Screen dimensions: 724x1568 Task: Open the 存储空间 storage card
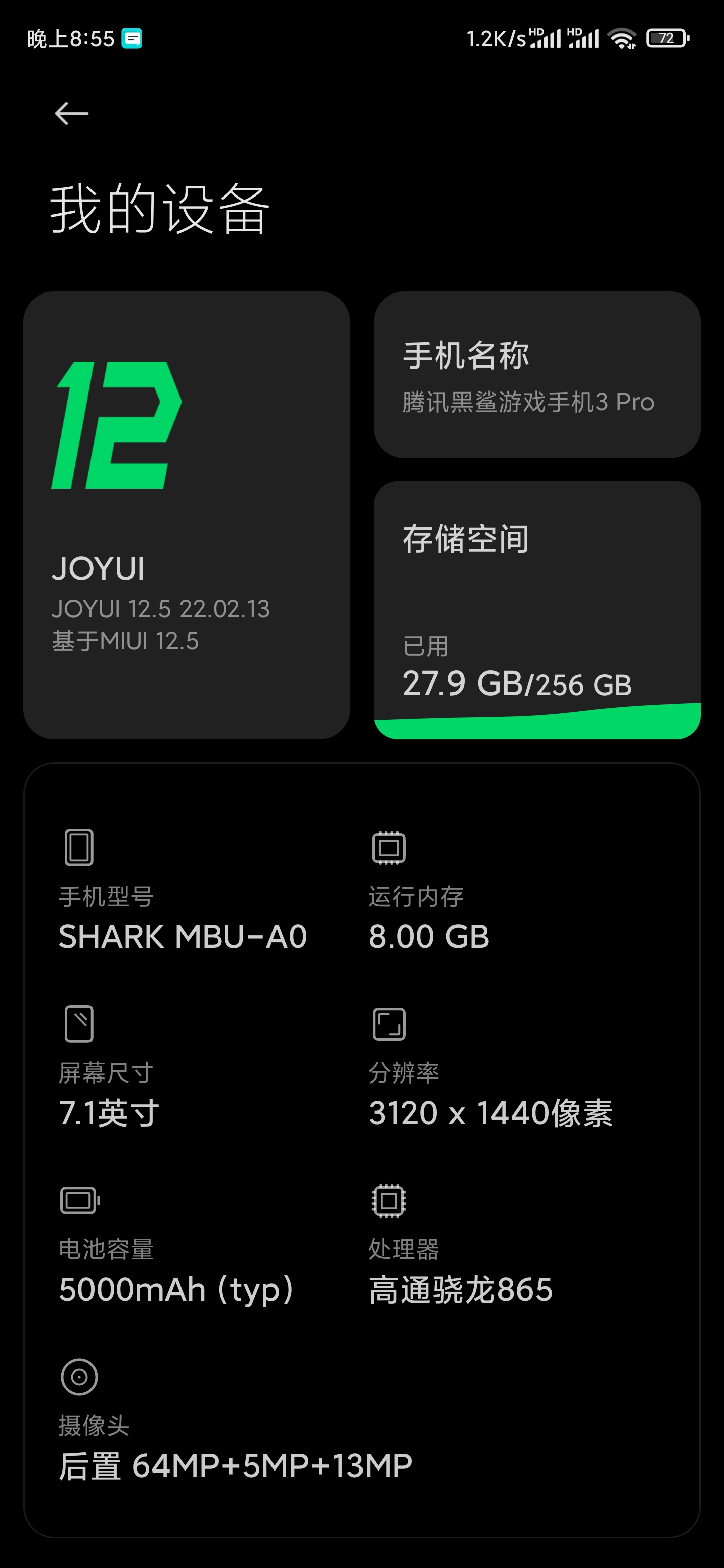click(x=537, y=611)
